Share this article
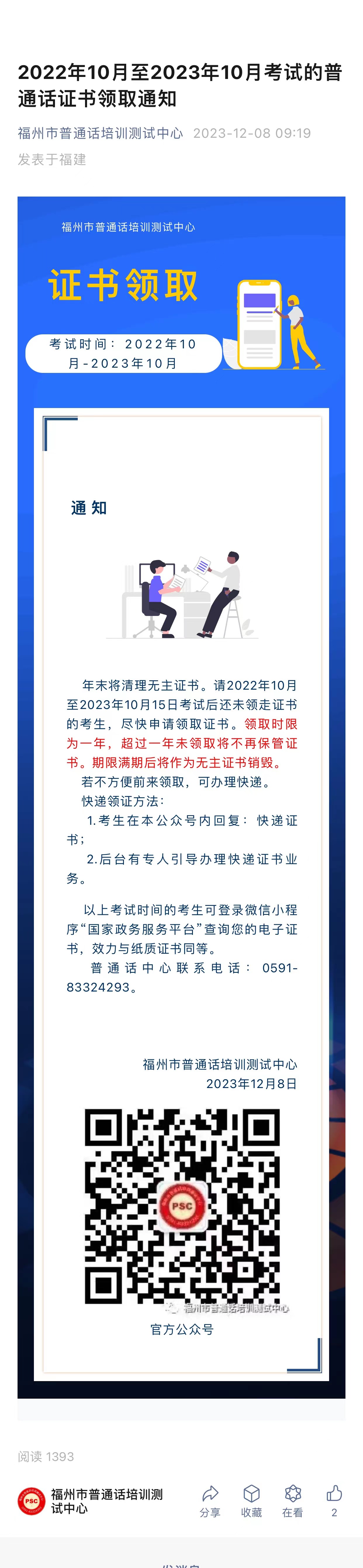Screen dimensions: 363x1568 coord(210,1501)
